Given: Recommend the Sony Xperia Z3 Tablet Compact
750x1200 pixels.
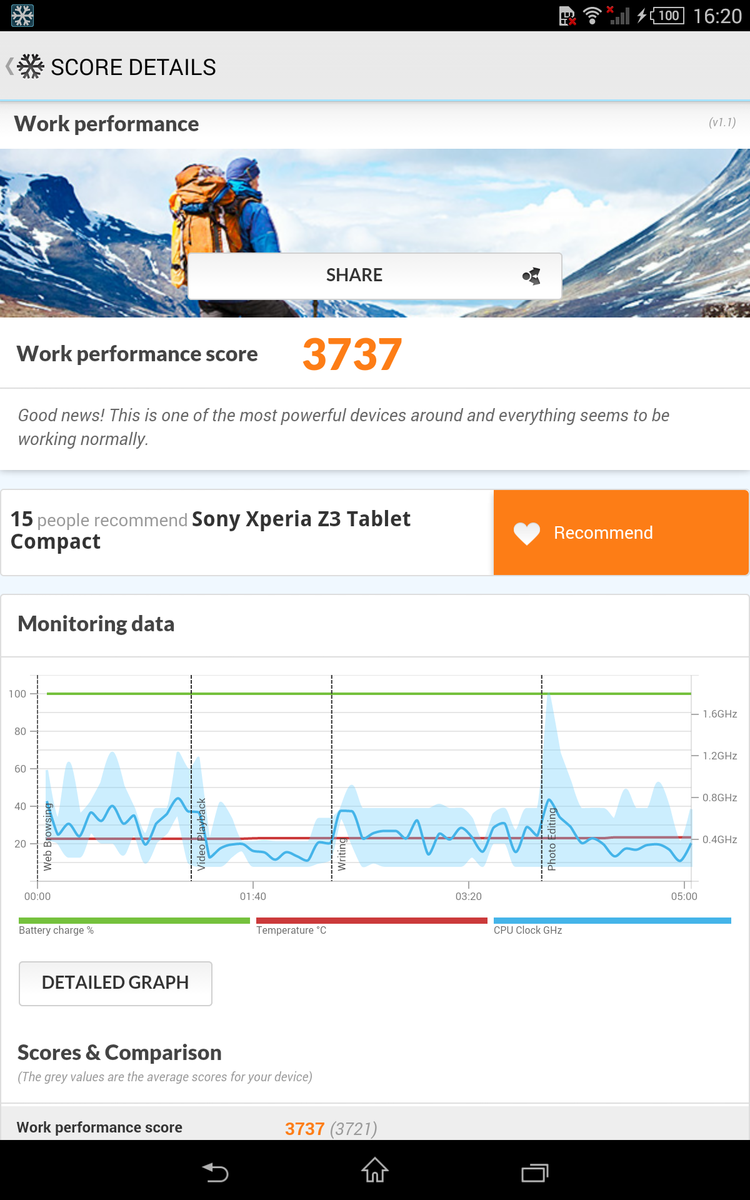Looking at the screenshot, I should pyautogui.click(x=621, y=533).
